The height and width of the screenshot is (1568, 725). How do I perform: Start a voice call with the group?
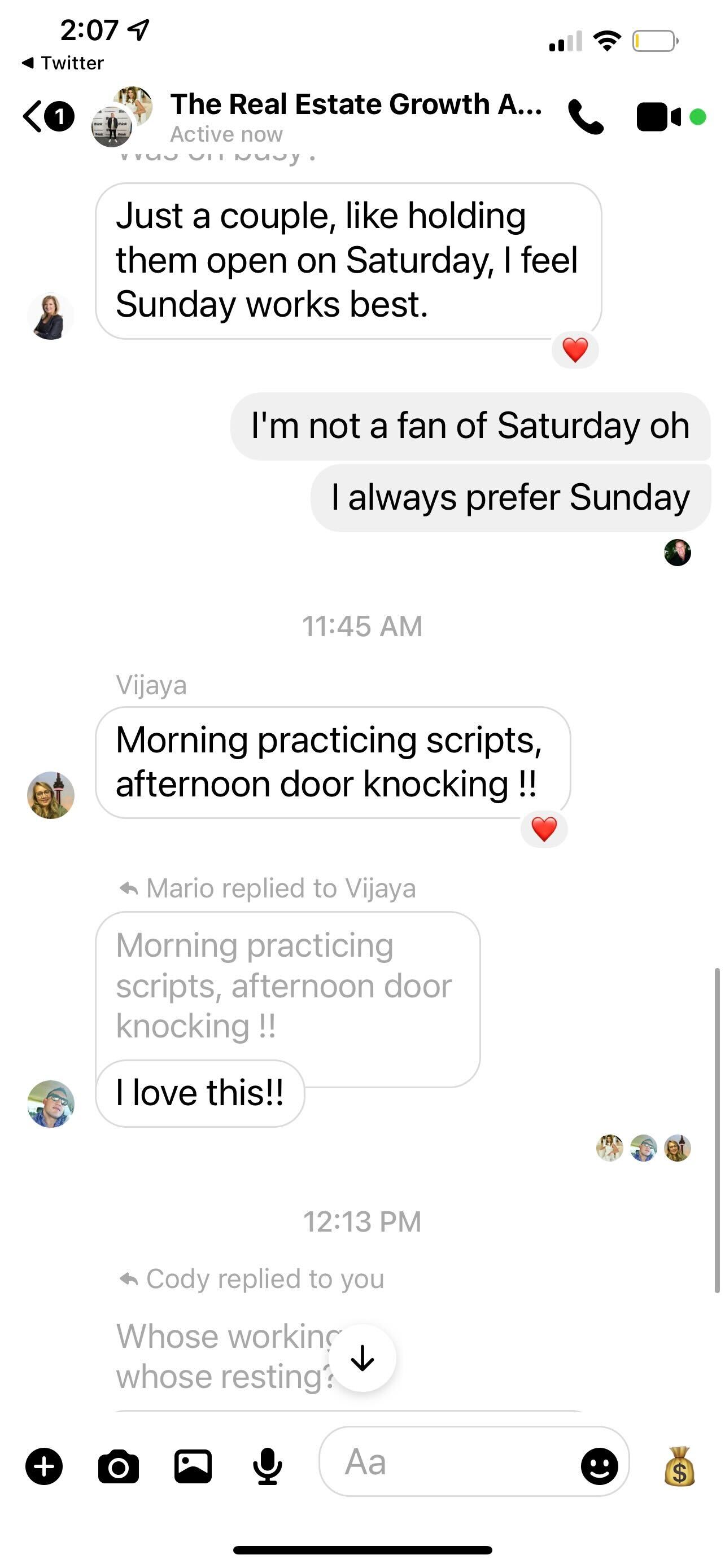(586, 117)
